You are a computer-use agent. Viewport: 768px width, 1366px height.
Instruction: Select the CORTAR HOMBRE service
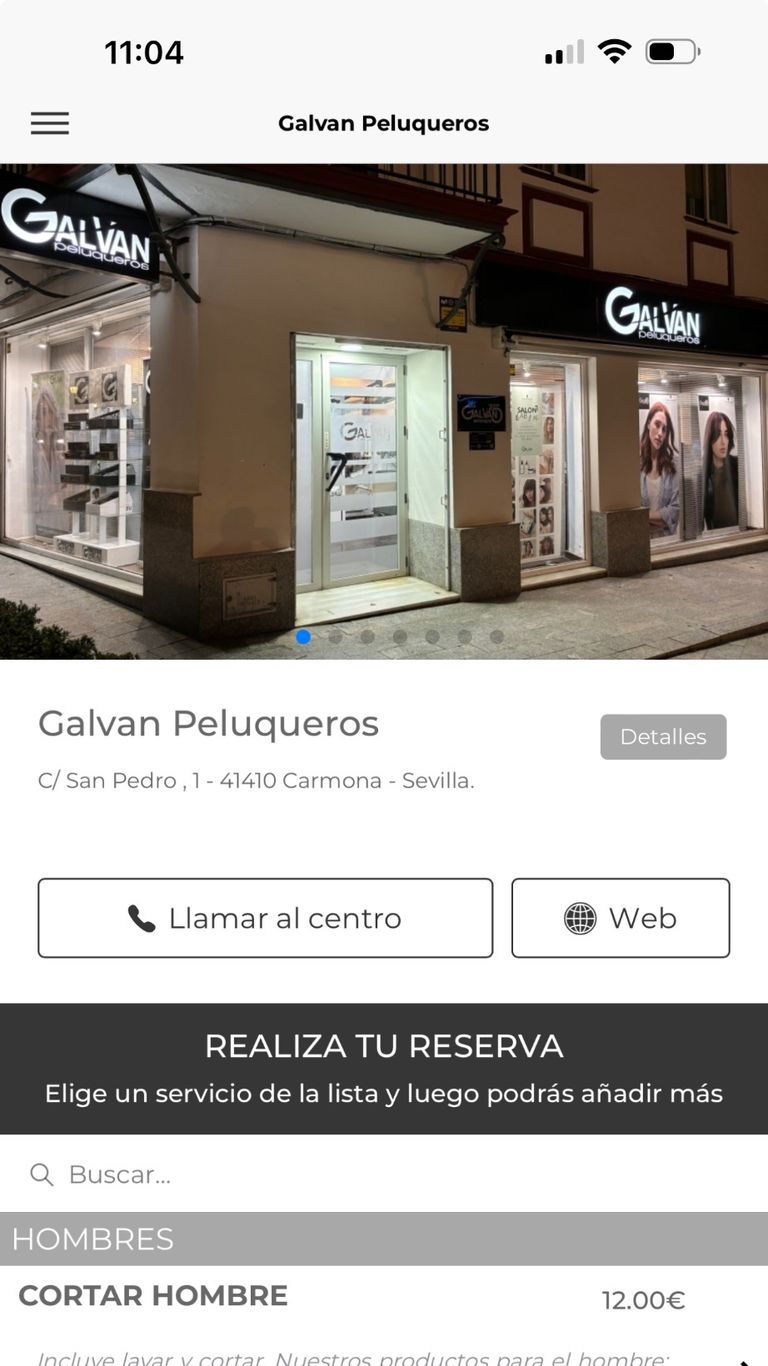(x=153, y=1296)
